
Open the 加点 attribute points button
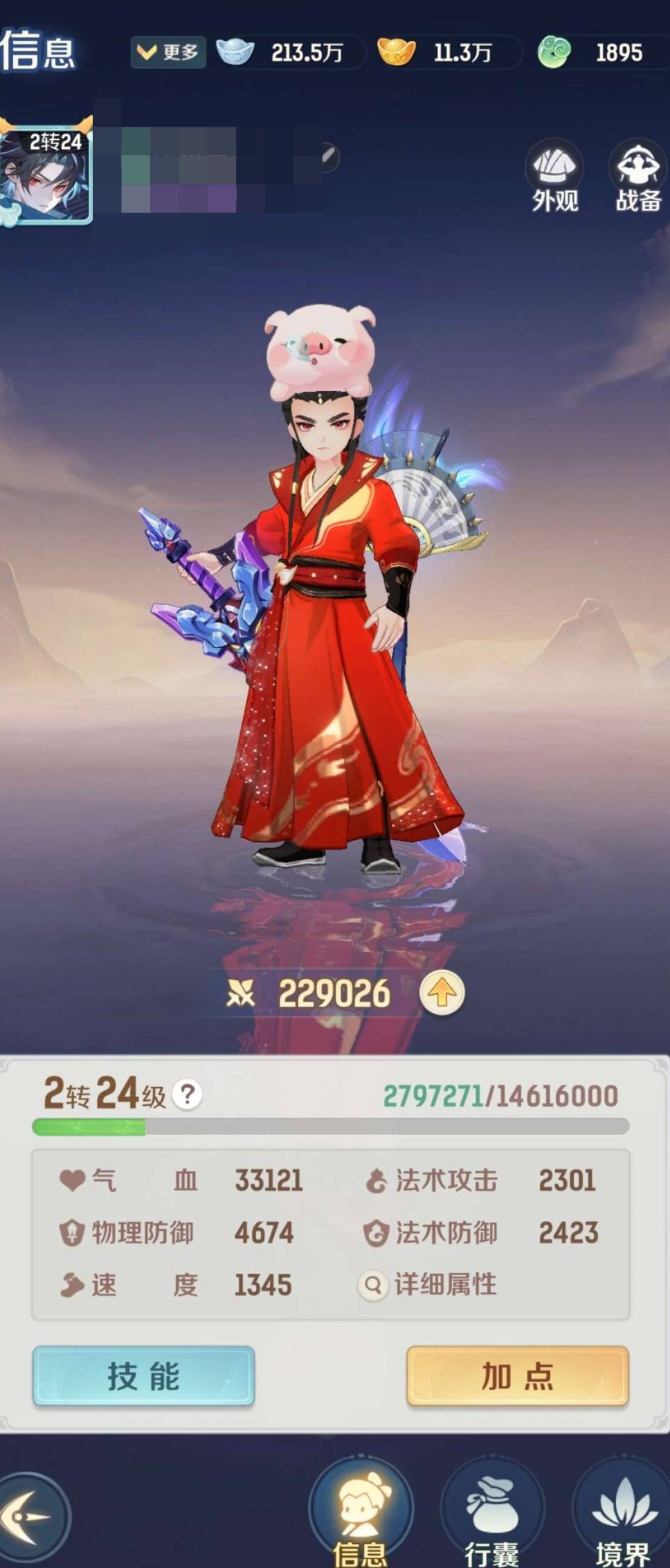pos(517,1376)
